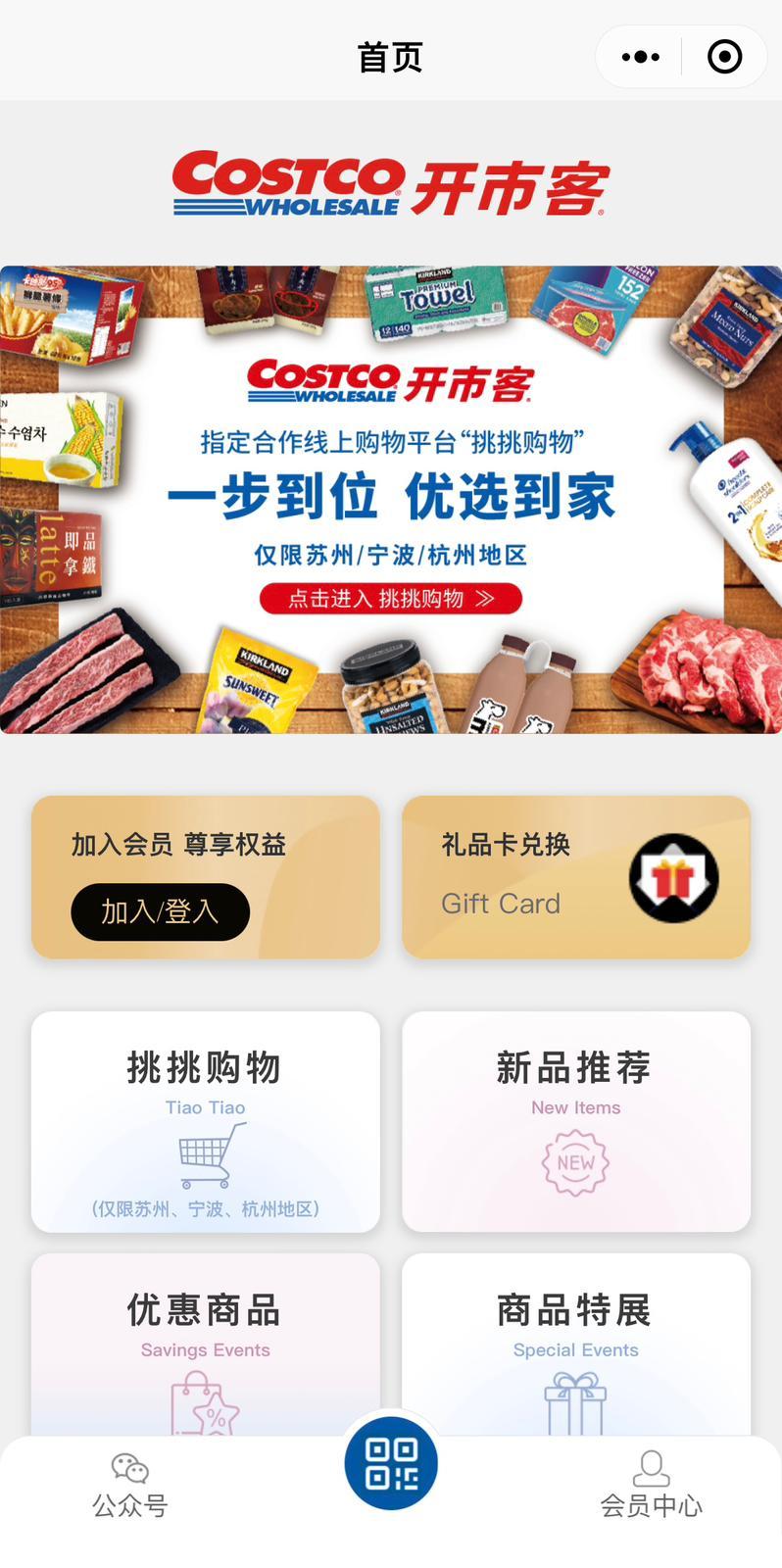The height and width of the screenshot is (1568, 782).
Task: Open the central QR code scanner button
Action: [391, 1461]
